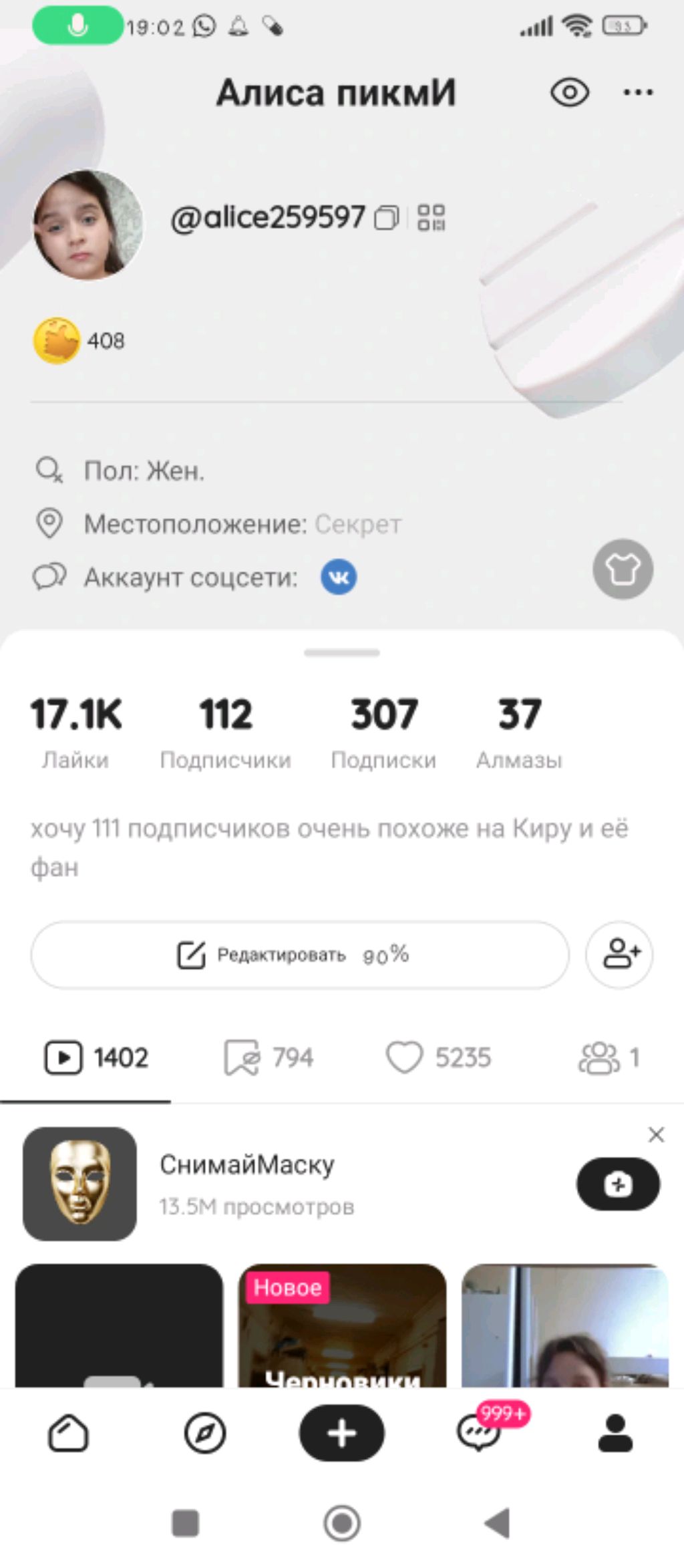Switch to the group tab with 1

[x=608, y=1057]
